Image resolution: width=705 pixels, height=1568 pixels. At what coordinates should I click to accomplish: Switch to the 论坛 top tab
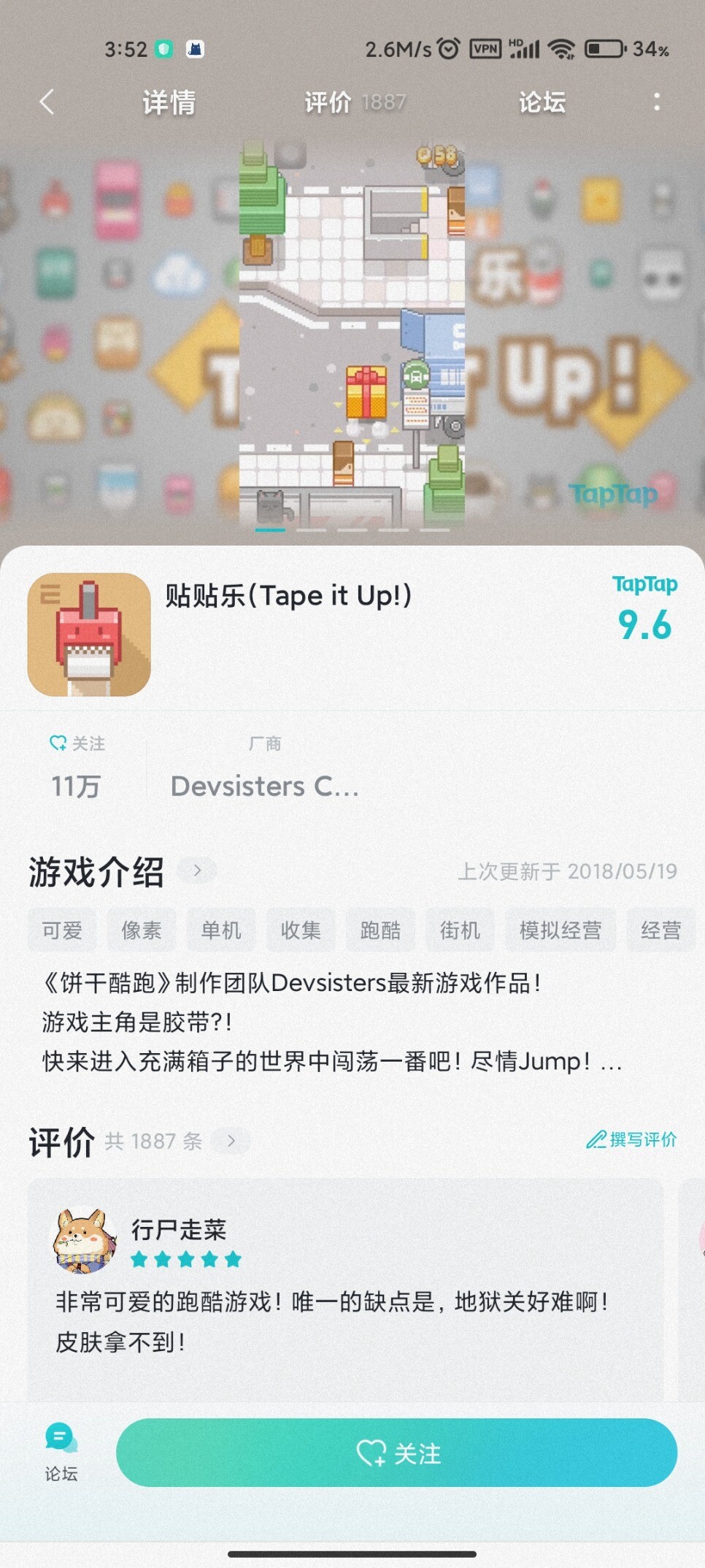542,102
